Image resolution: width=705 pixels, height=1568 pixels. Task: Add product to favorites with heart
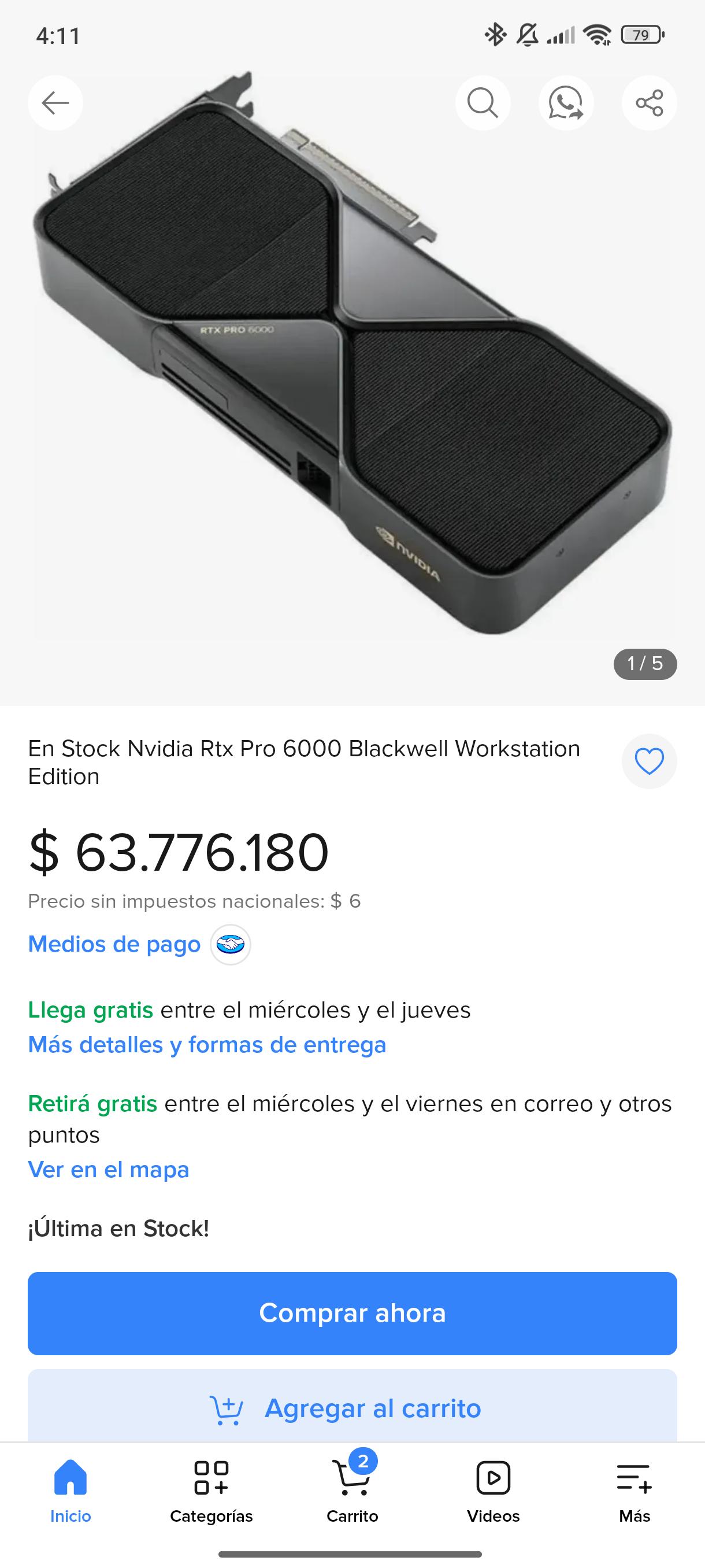649,761
